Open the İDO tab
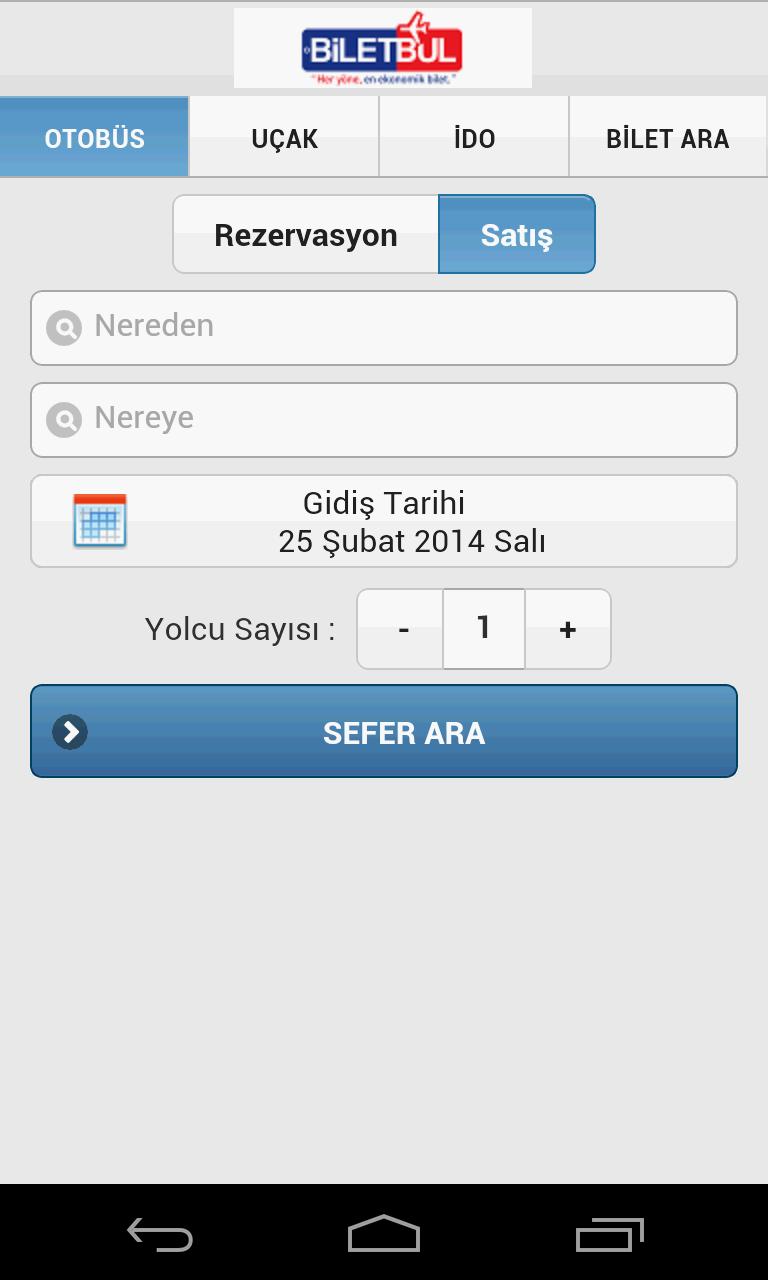The height and width of the screenshot is (1280, 768). tap(474, 138)
